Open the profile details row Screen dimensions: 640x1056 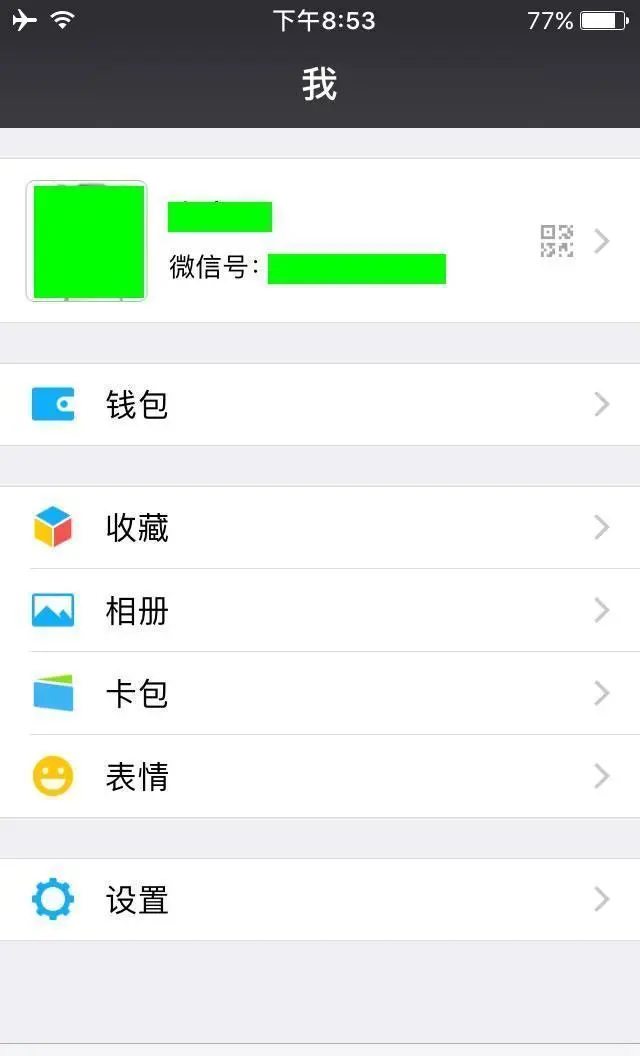pos(320,241)
